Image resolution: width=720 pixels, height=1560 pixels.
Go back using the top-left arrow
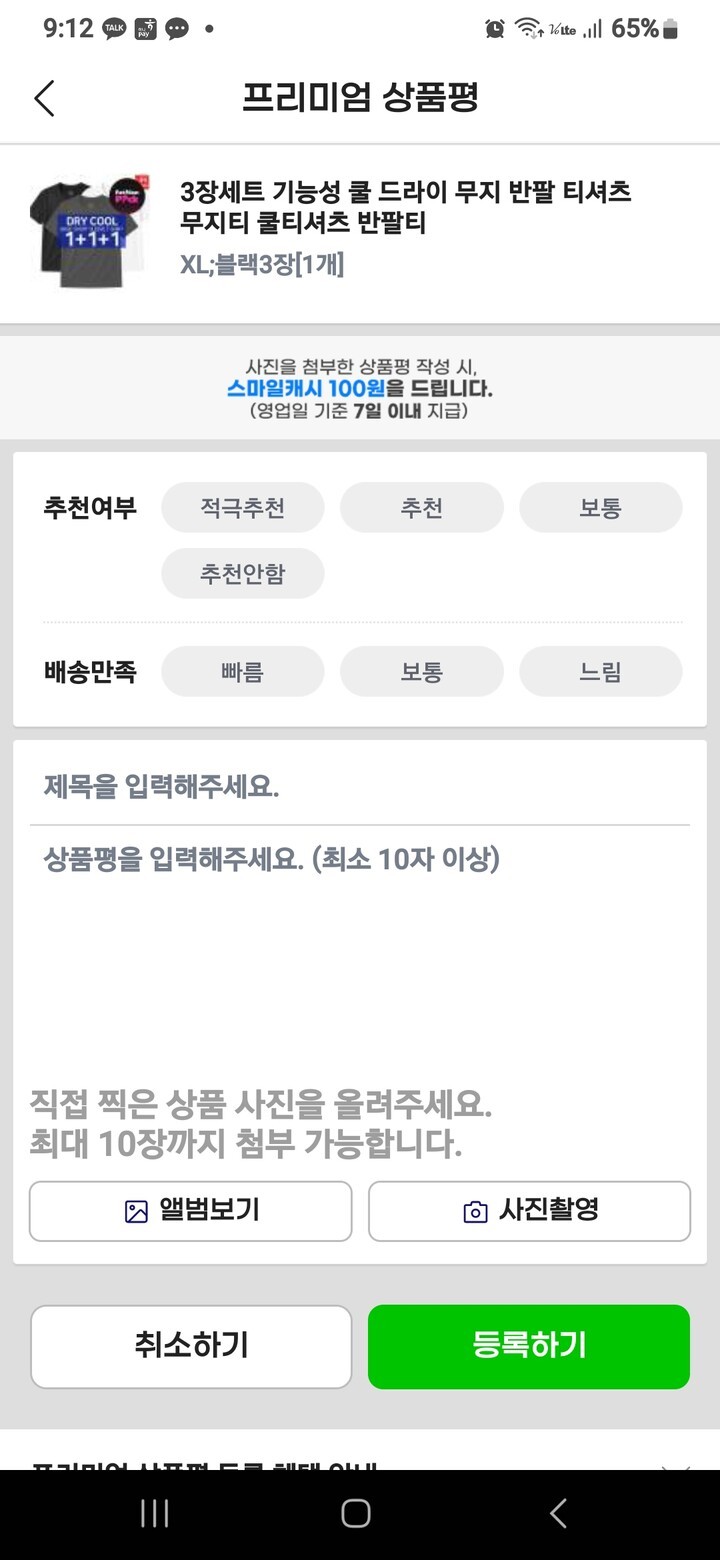point(44,99)
